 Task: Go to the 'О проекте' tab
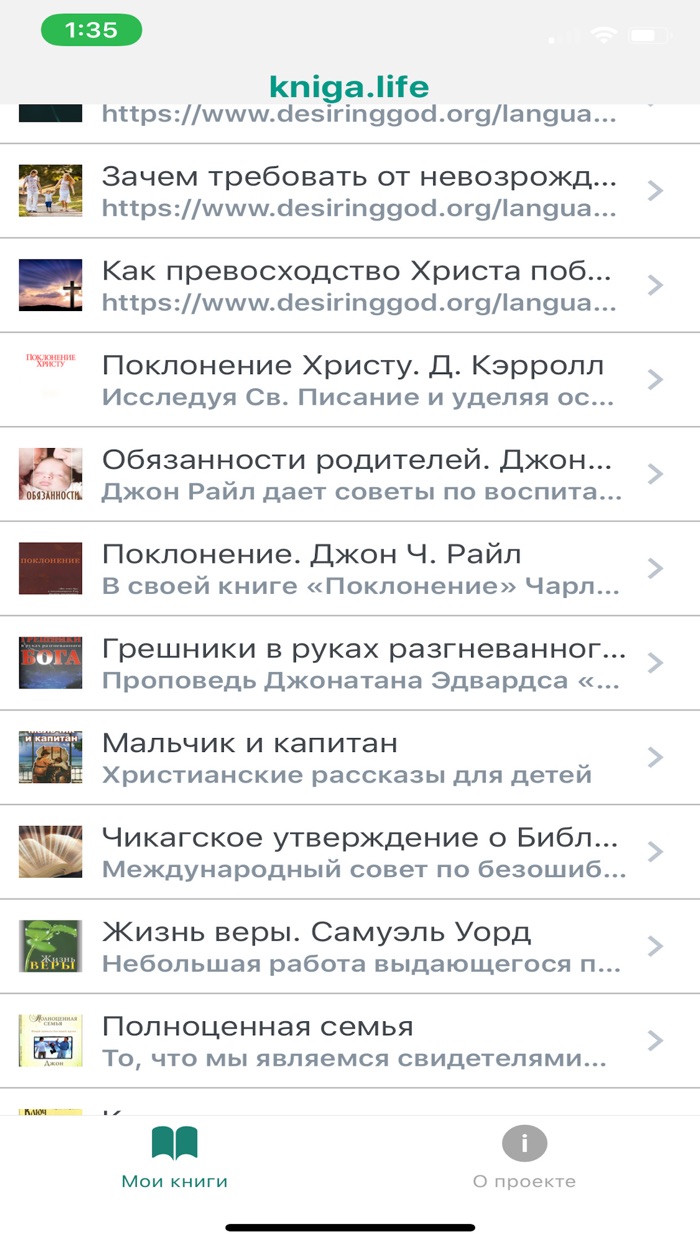pos(524,1157)
